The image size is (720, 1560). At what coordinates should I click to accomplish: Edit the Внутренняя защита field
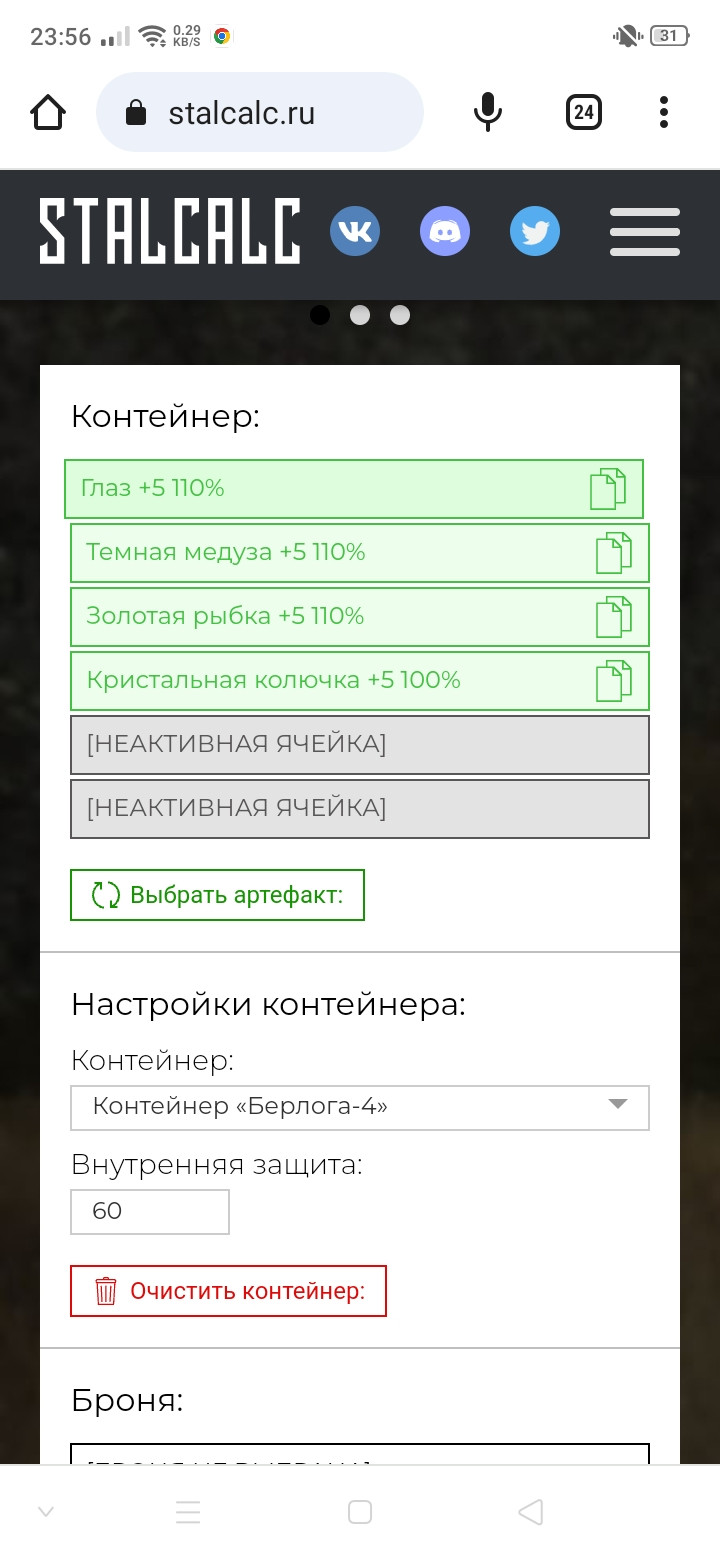[150, 1212]
